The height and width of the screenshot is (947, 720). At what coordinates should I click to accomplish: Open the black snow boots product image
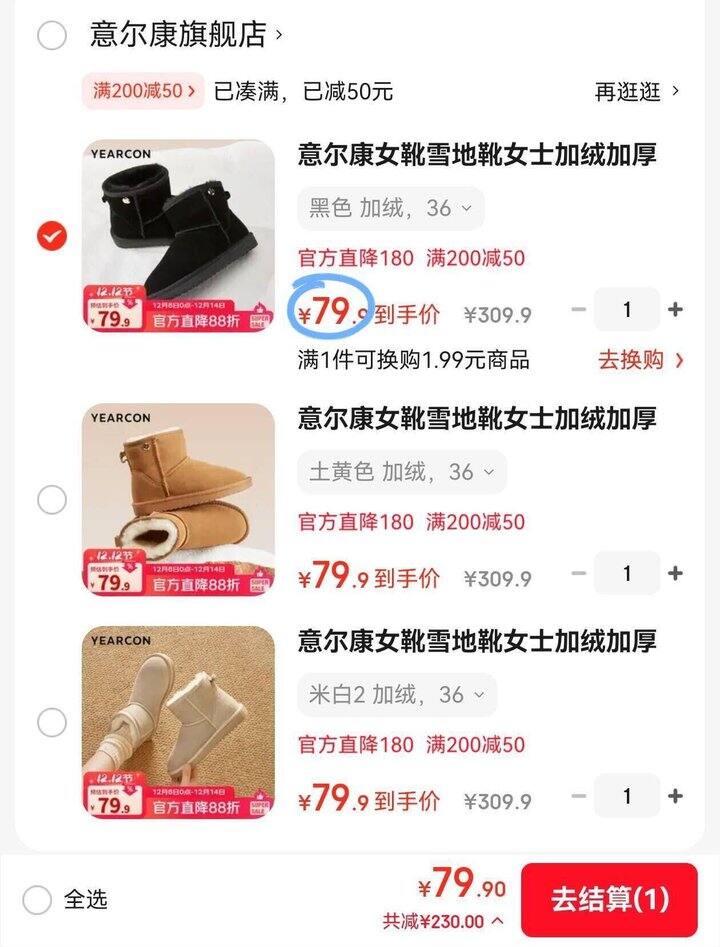(178, 236)
